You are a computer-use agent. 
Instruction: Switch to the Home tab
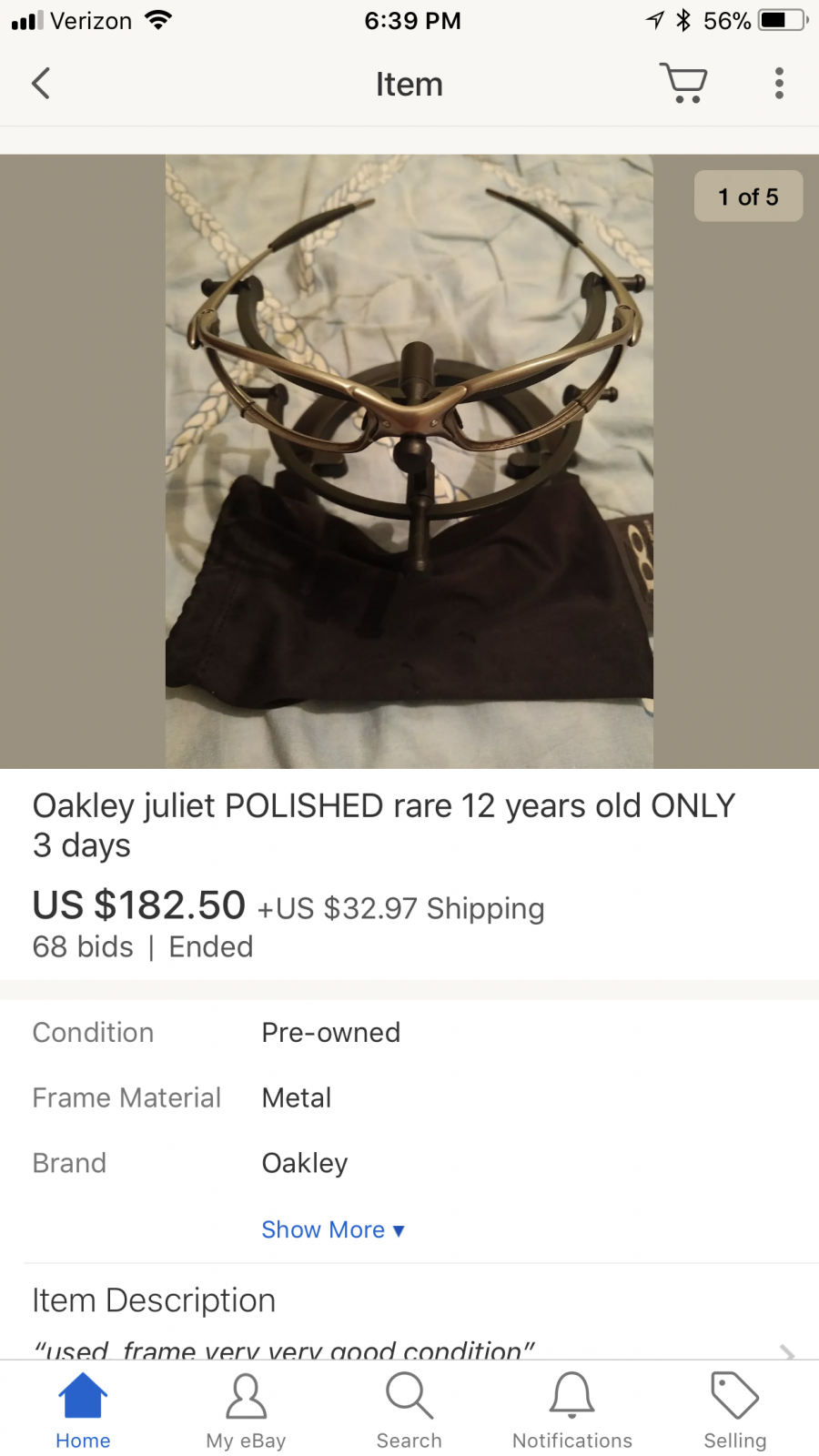click(83, 1410)
